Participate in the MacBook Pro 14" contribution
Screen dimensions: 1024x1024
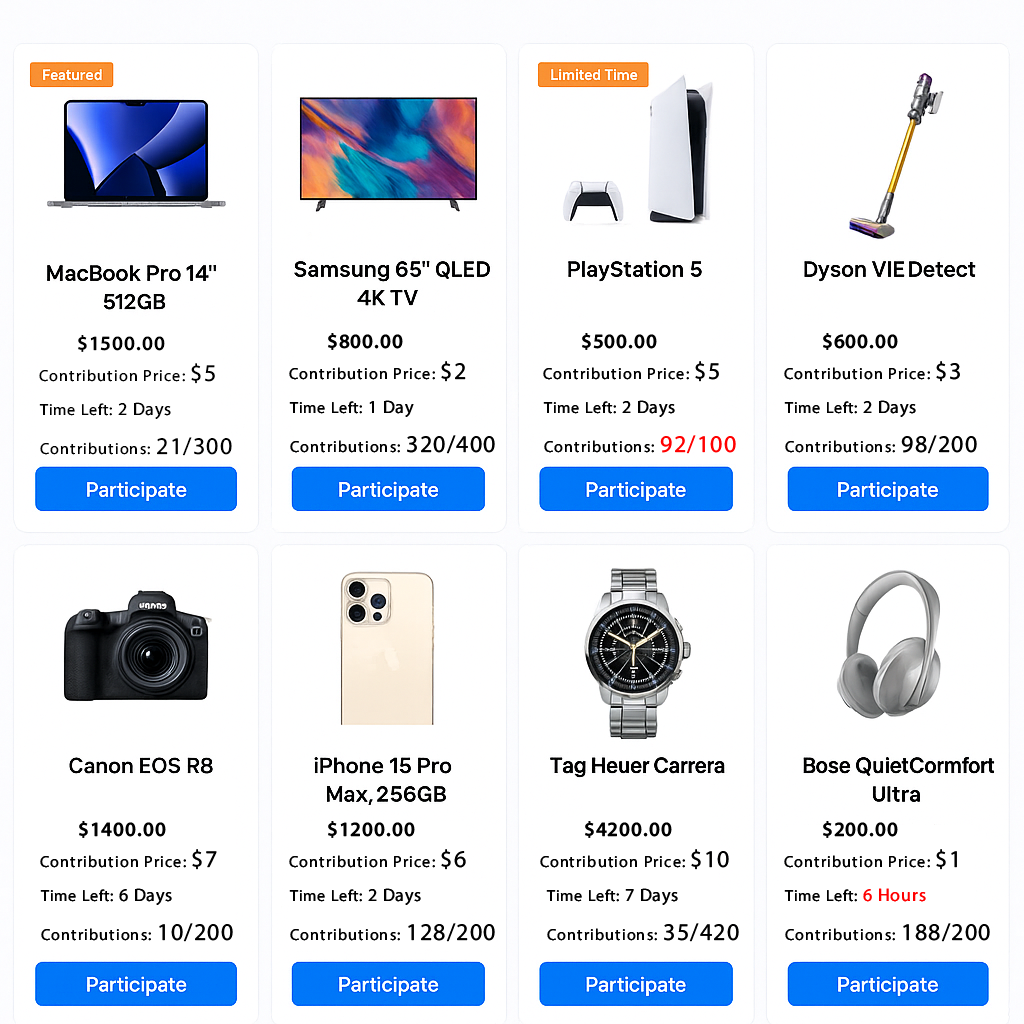(x=136, y=490)
